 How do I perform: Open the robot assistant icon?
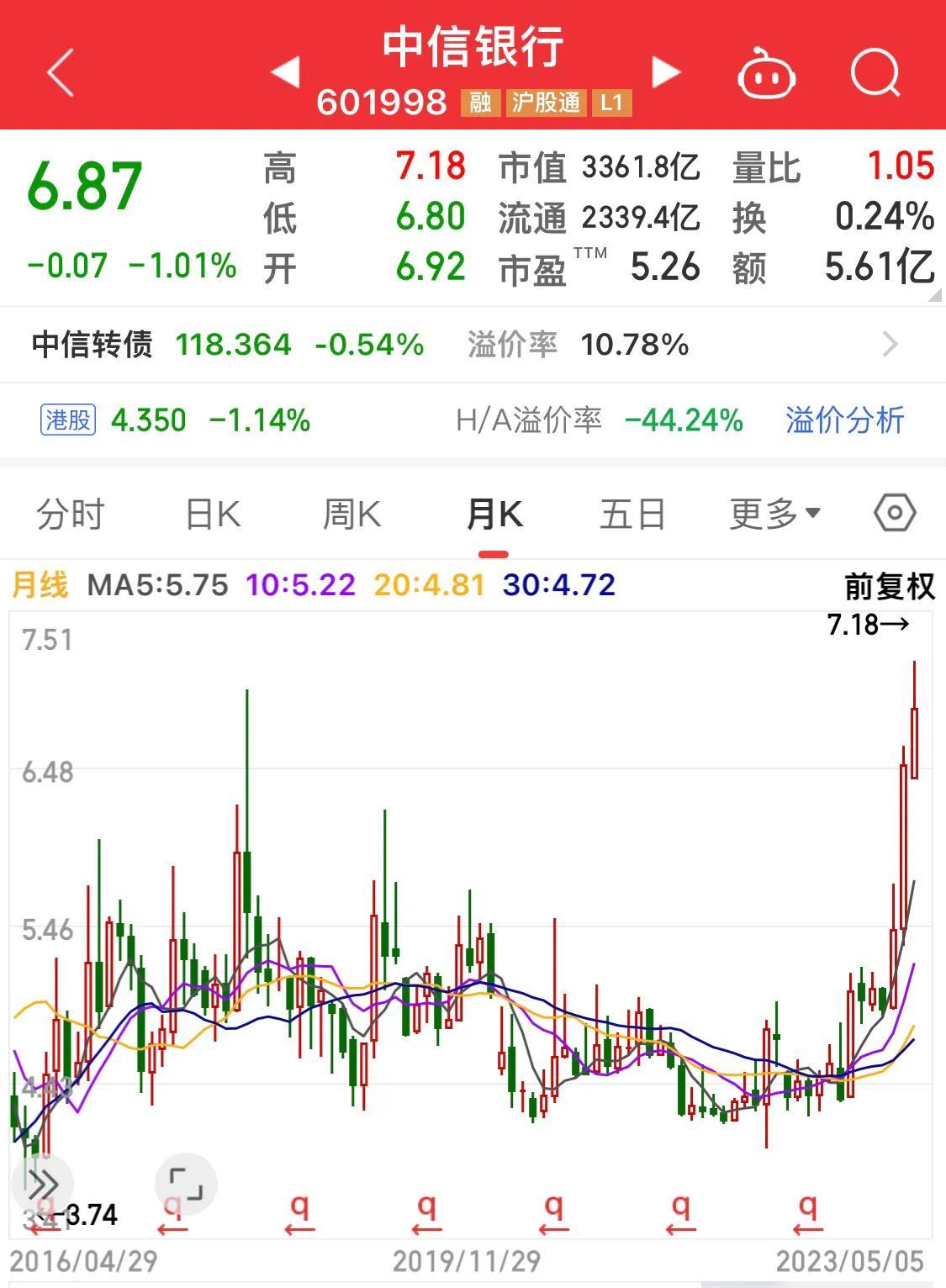(x=766, y=74)
